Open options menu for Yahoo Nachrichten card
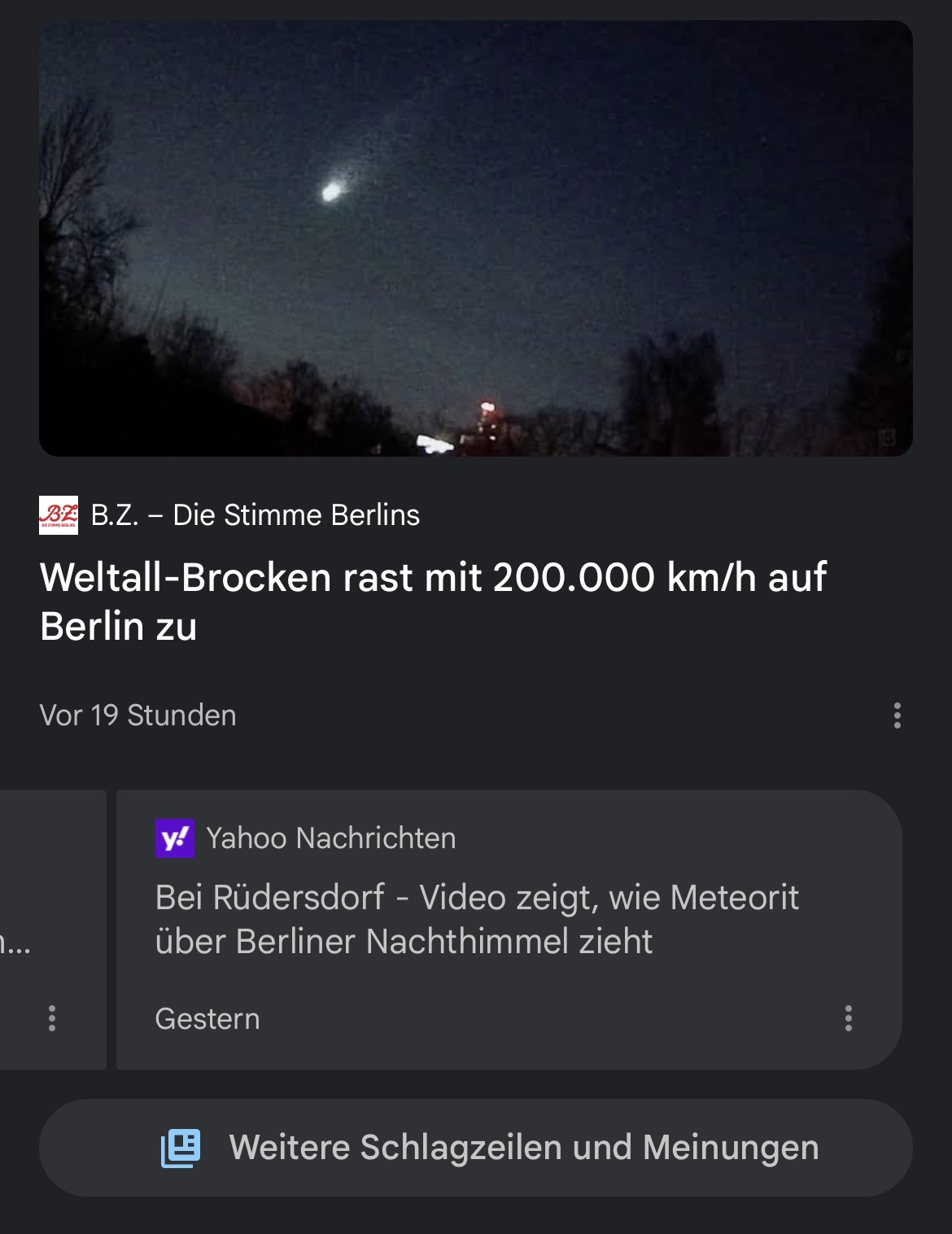Screen dimensions: 952x1234 point(848,1018)
